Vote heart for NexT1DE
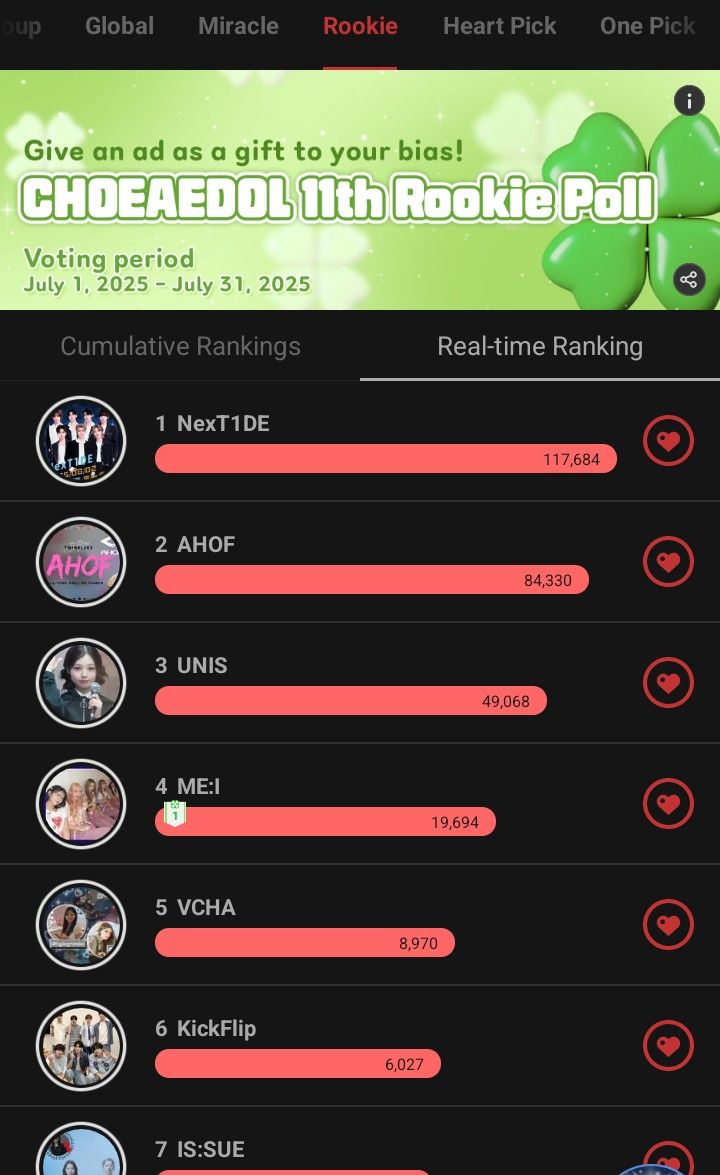This screenshot has height=1175, width=720. (668, 440)
